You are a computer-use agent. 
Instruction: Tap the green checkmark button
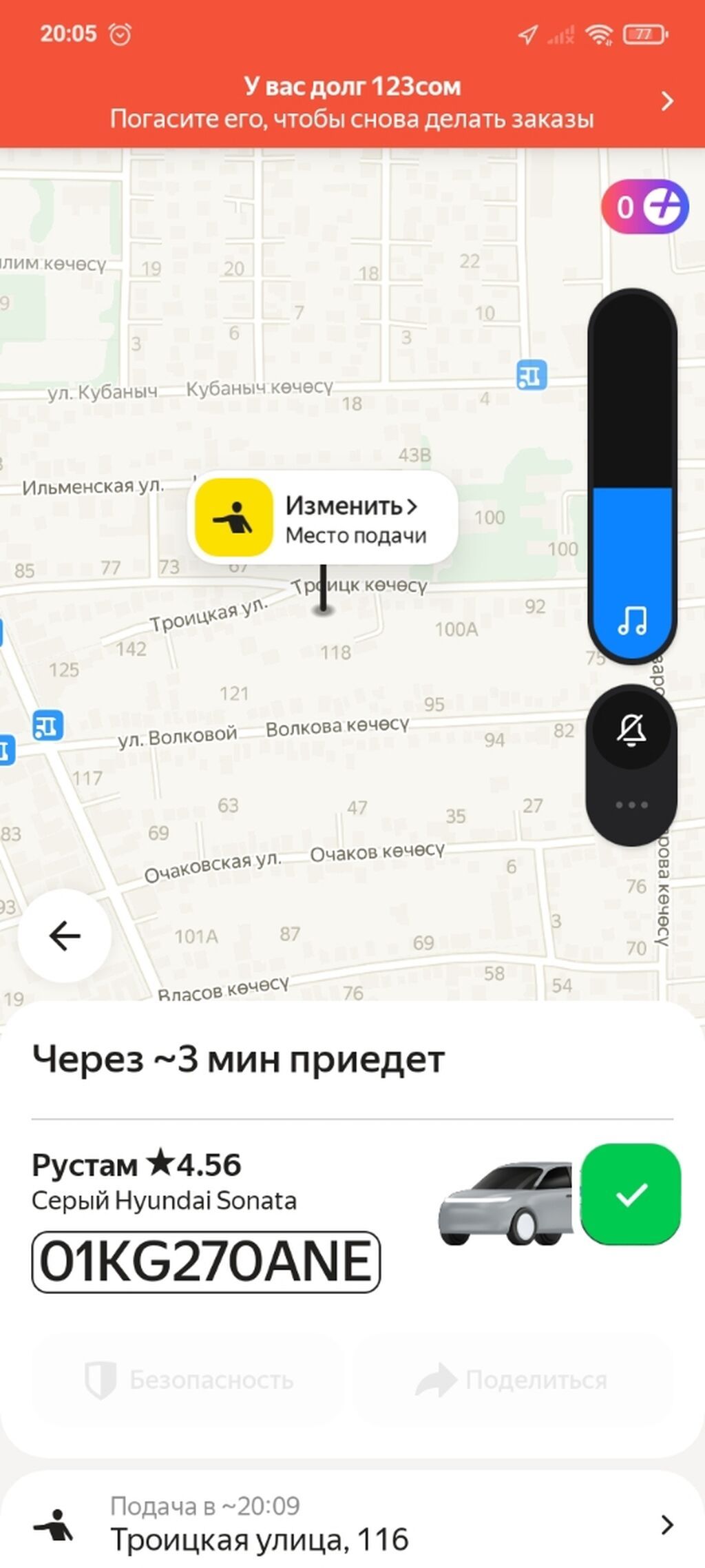pos(631,1194)
